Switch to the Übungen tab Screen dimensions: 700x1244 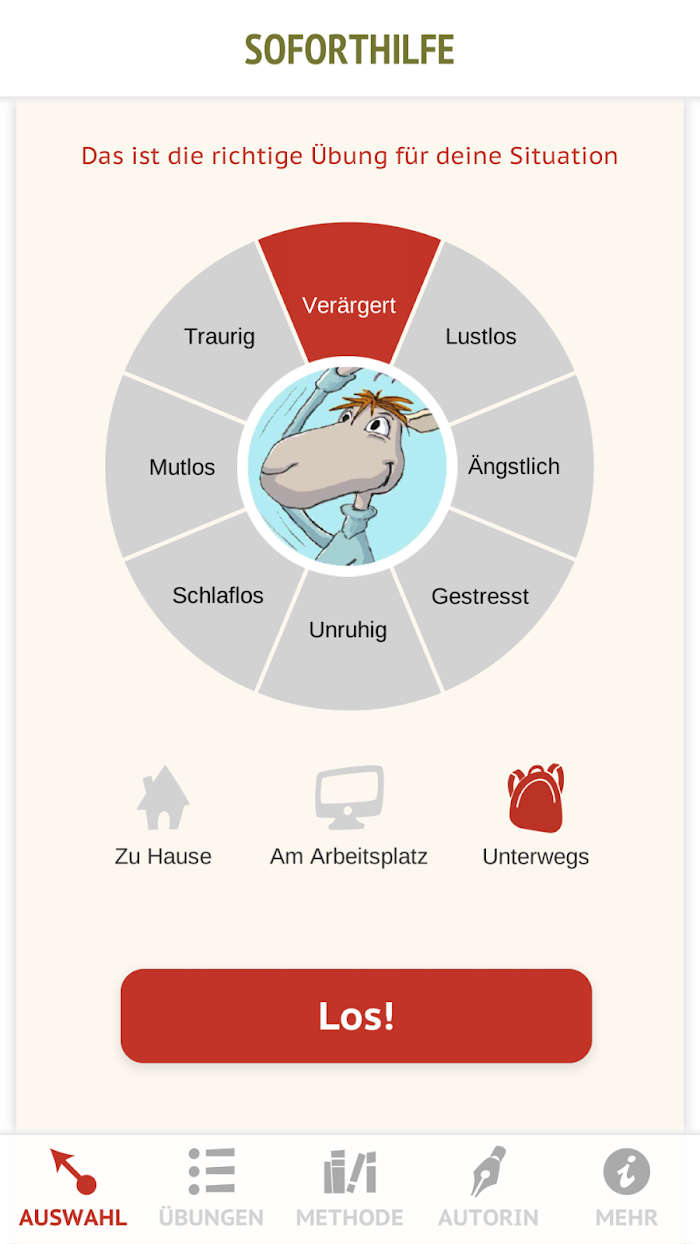pyautogui.click(x=211, y=1189)
